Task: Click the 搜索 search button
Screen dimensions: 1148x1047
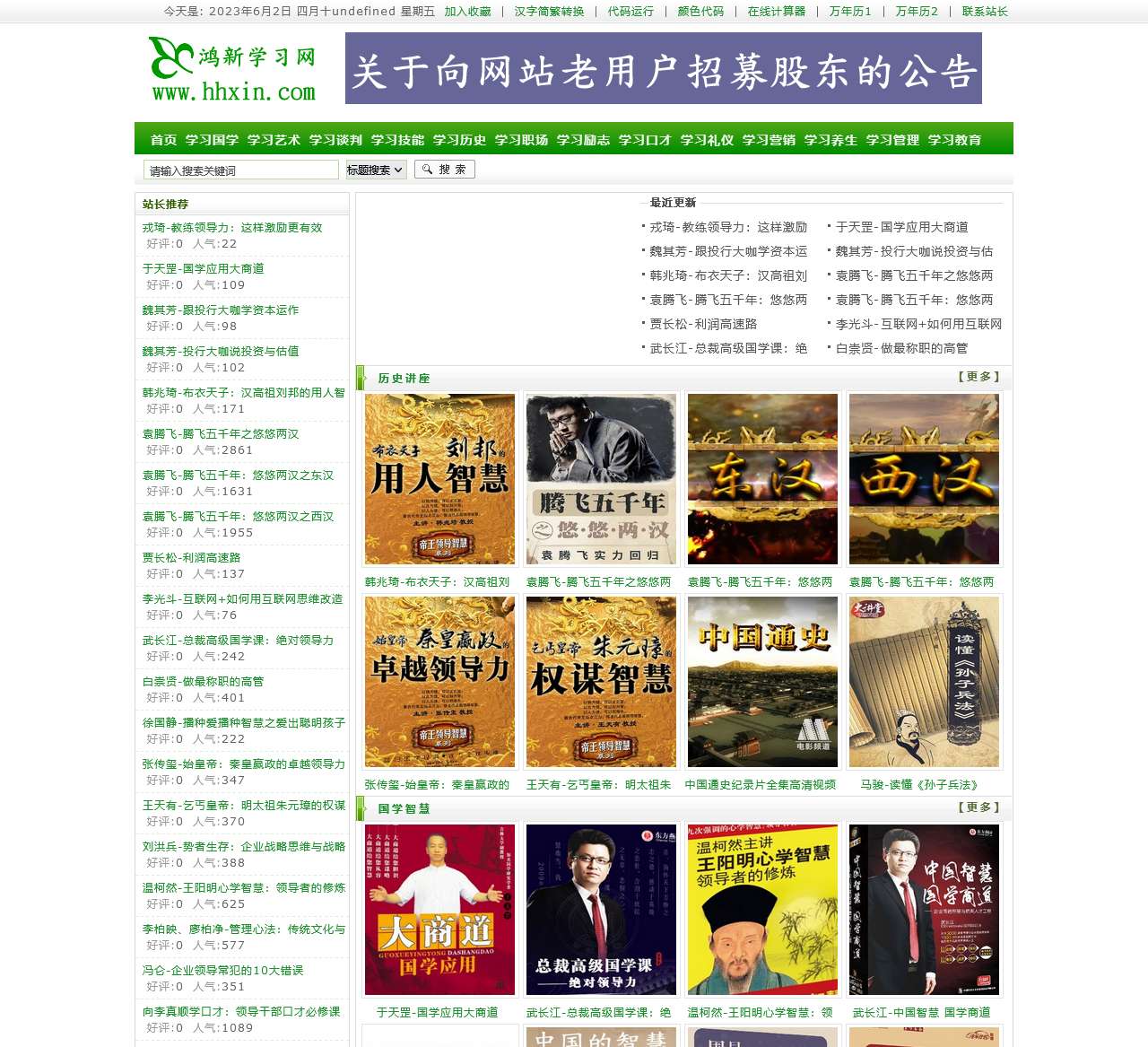Action: point(444,170)
